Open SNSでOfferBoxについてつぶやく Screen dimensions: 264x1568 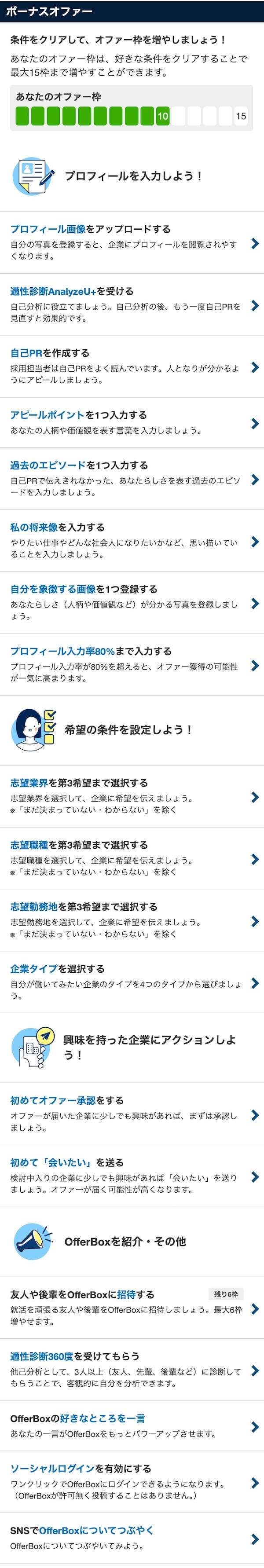(132, 1538)
